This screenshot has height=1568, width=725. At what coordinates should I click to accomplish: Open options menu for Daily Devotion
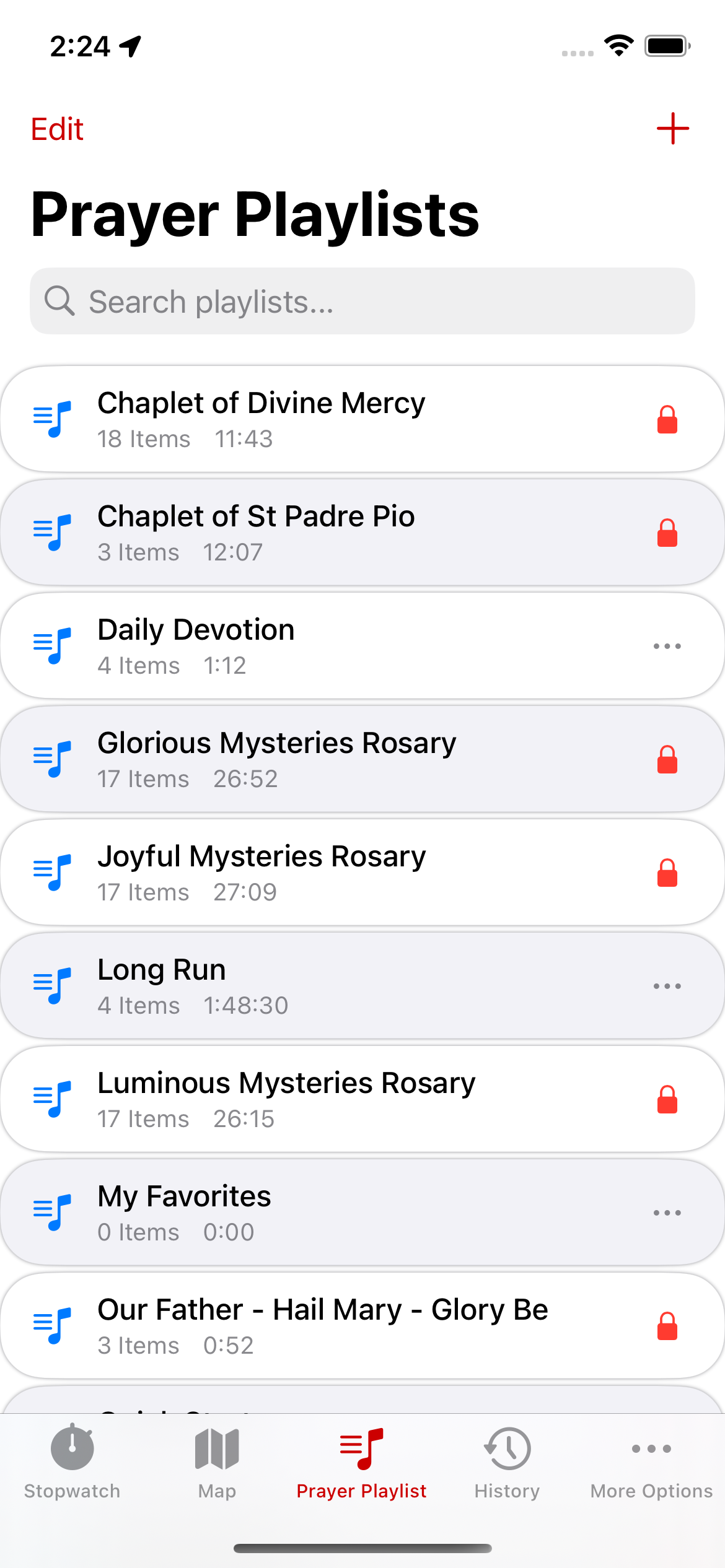[x=666, y=645]
